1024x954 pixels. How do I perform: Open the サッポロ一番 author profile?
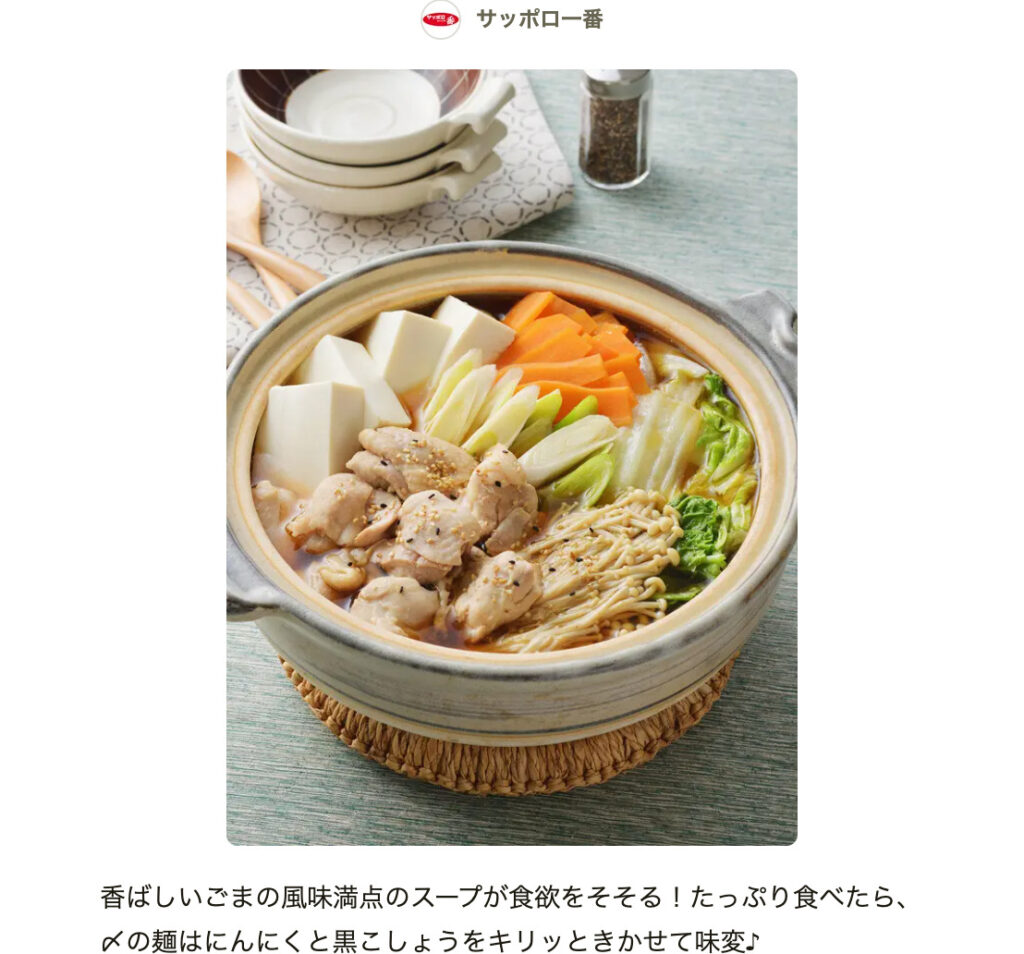(538, 19)
